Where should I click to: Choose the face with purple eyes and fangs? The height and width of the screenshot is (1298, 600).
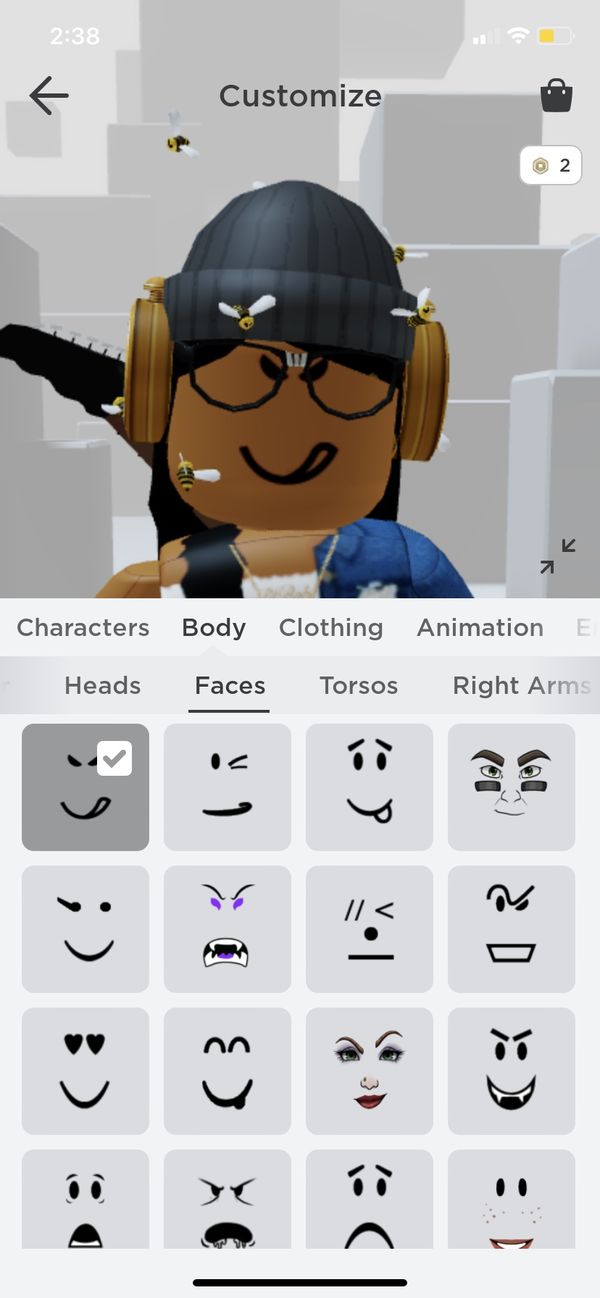[228, 929]
